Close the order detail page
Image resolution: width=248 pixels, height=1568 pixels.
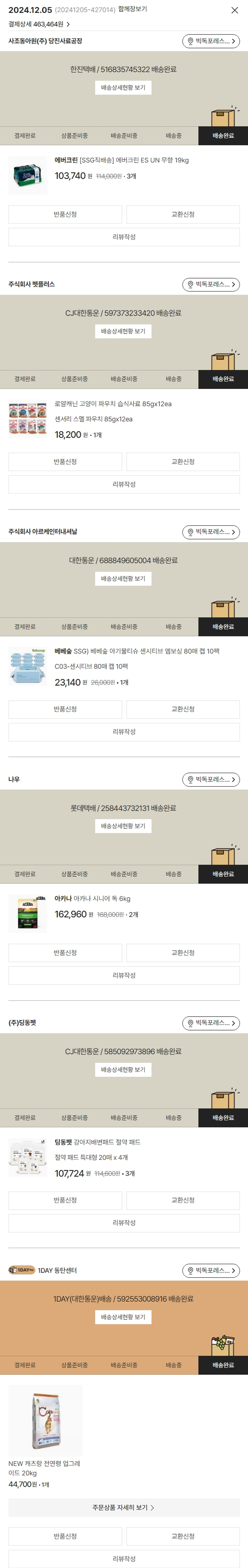(234, 10)
